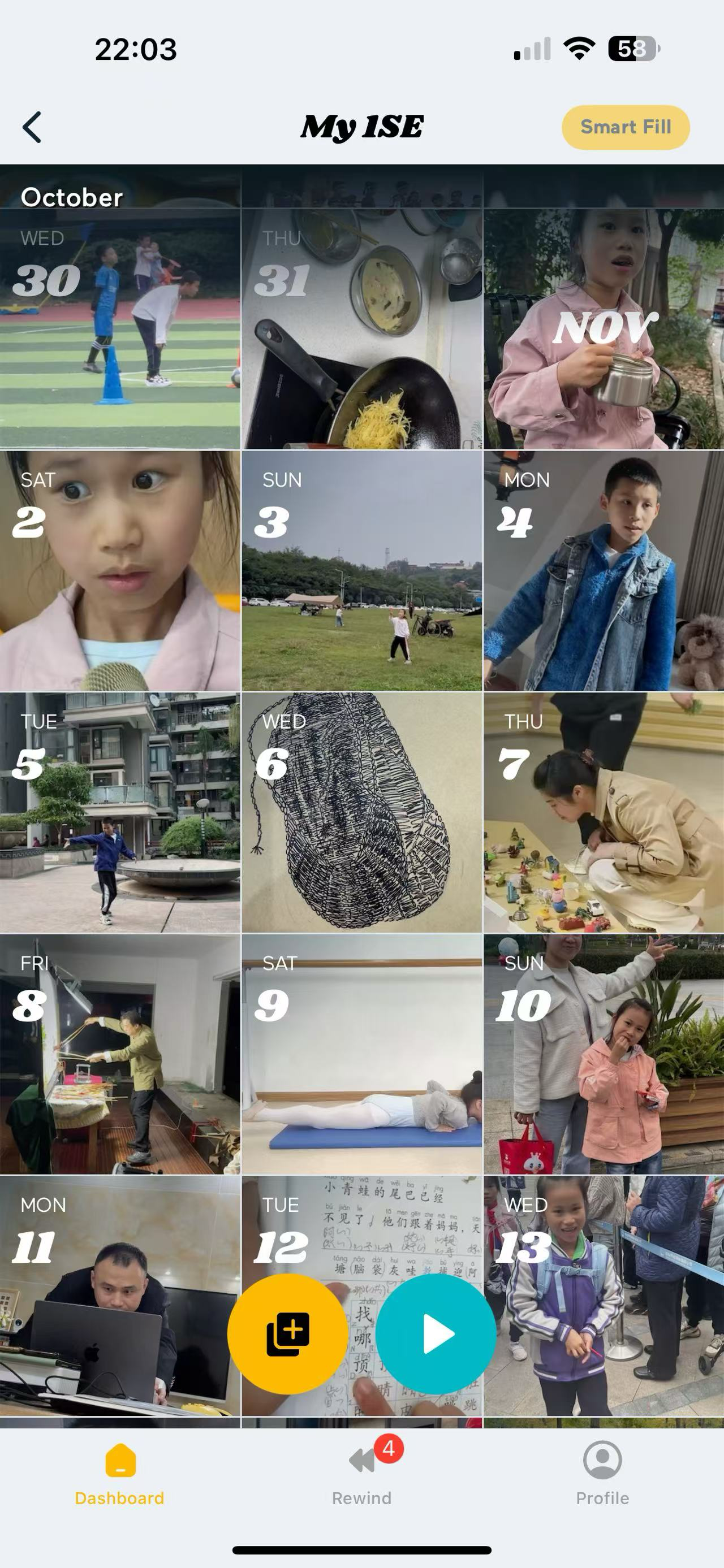The width and height of the screenshot is (724, 1568).
Task: Switch to the Rewind tab
Action: 361,1472
